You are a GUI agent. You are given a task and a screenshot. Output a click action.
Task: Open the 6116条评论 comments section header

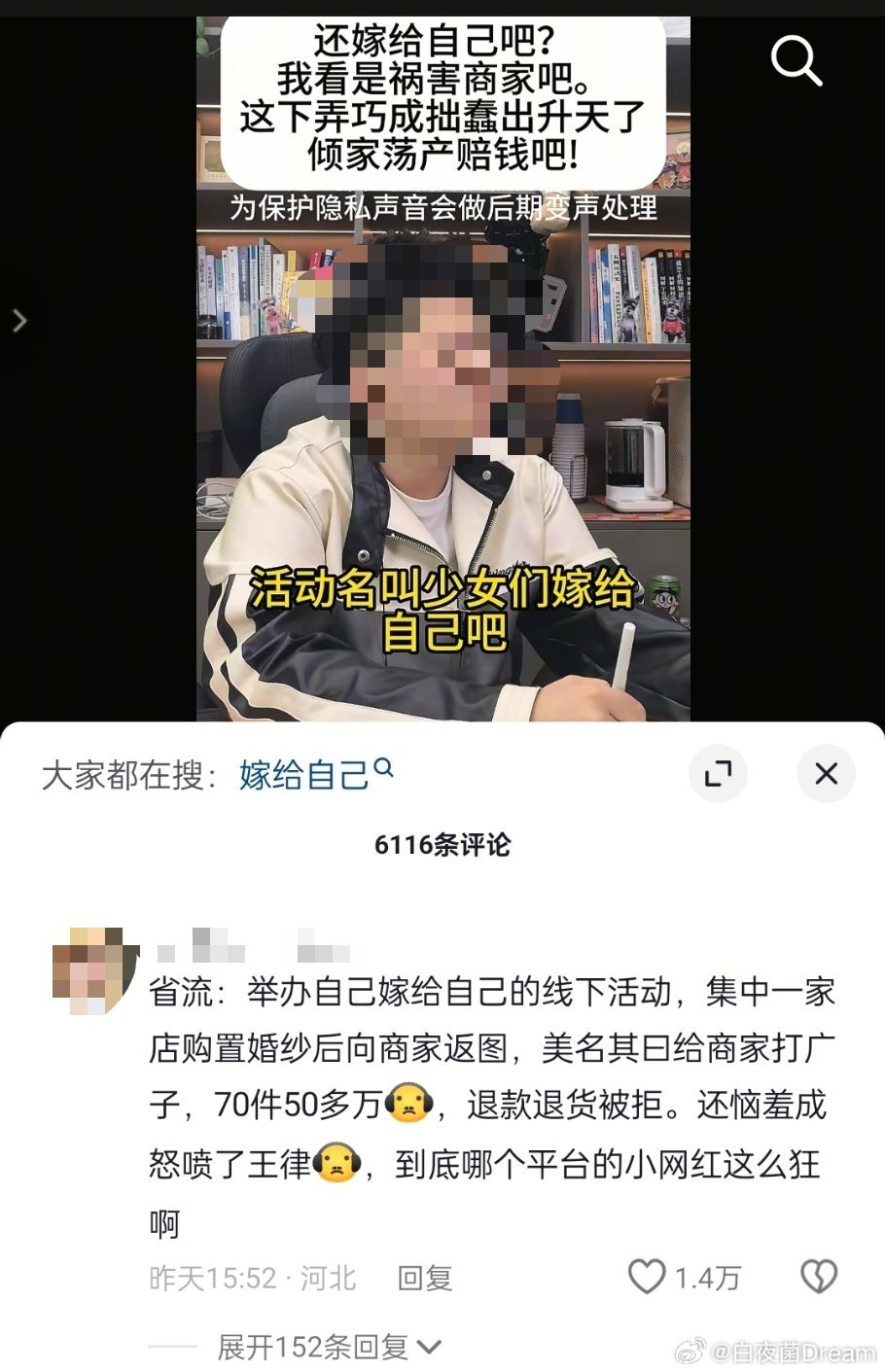[x=442, y=844]
